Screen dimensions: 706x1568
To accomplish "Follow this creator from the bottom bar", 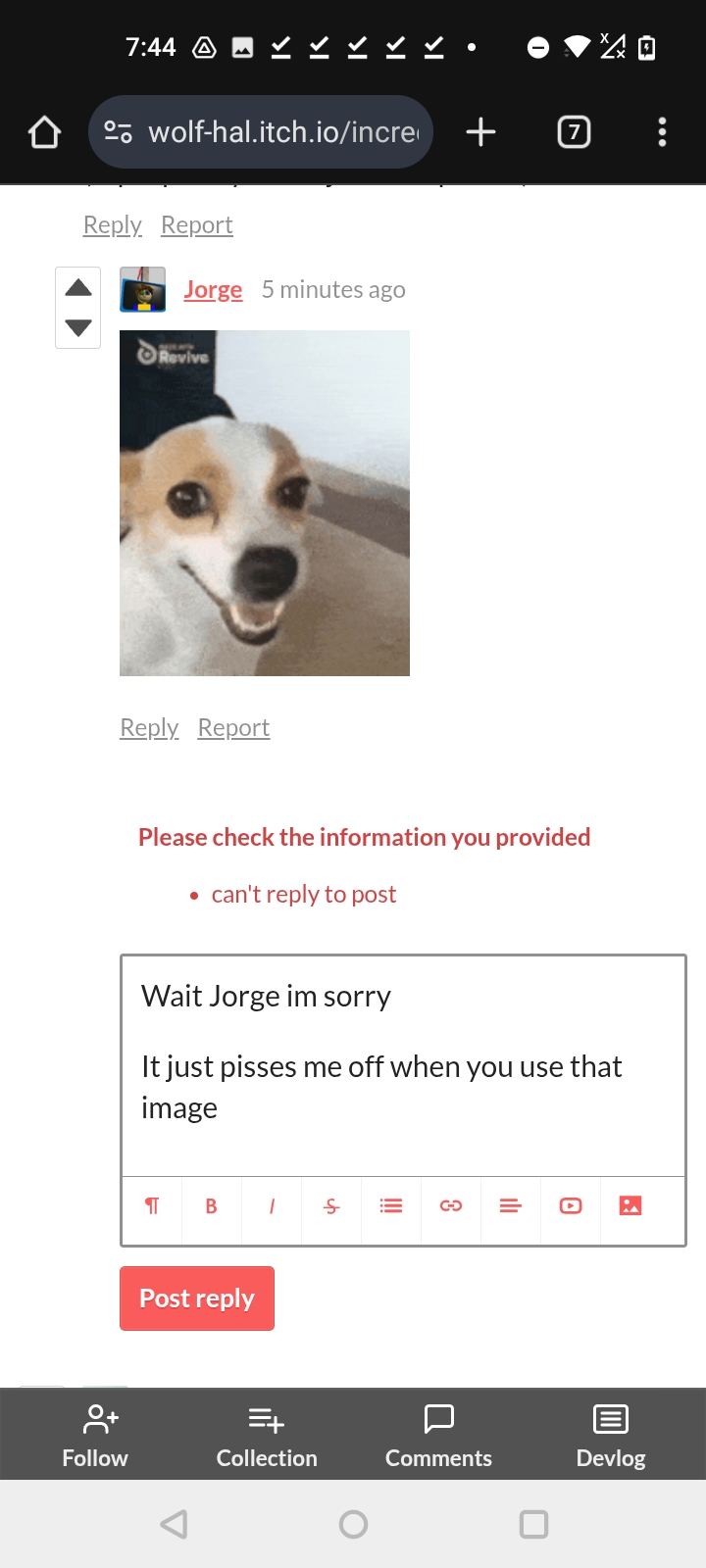I will [95, 1436].
